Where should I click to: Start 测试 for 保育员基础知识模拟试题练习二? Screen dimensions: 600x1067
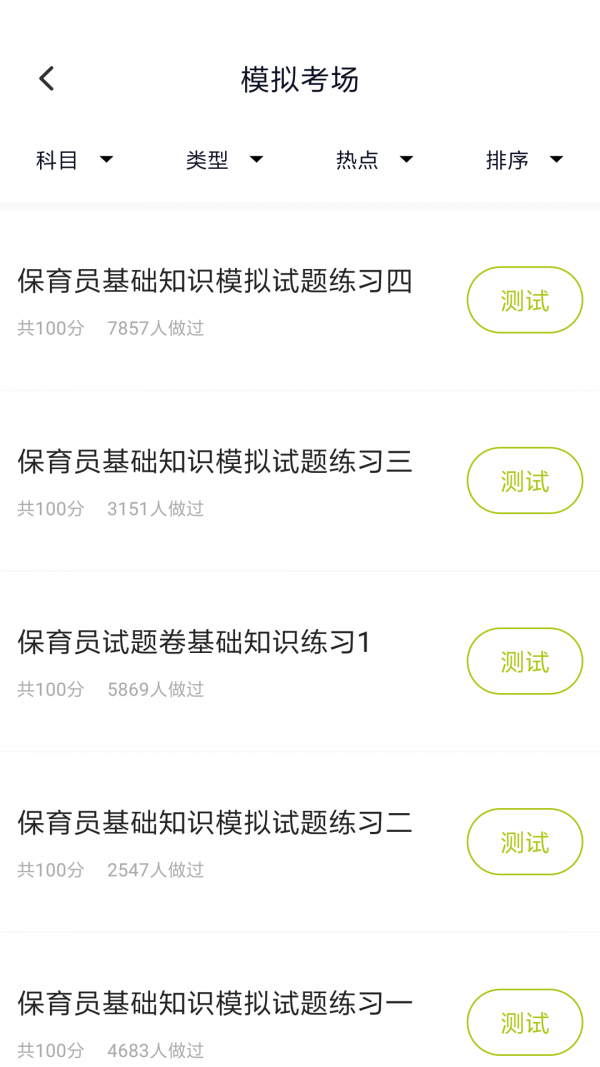tap(524, 842)
